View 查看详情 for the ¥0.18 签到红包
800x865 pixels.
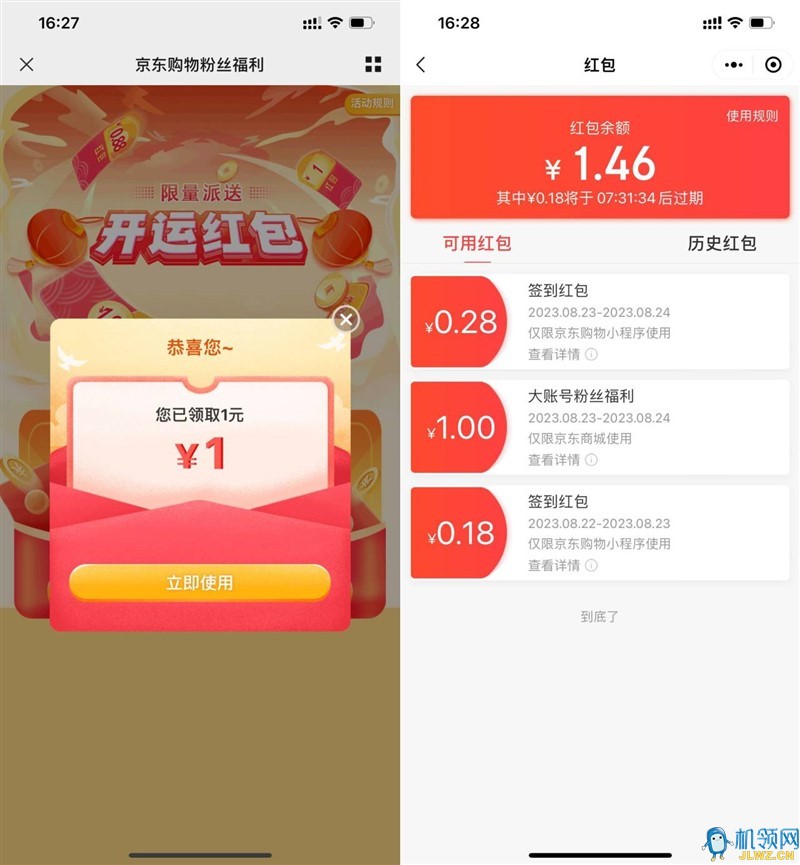click(562, 565)
